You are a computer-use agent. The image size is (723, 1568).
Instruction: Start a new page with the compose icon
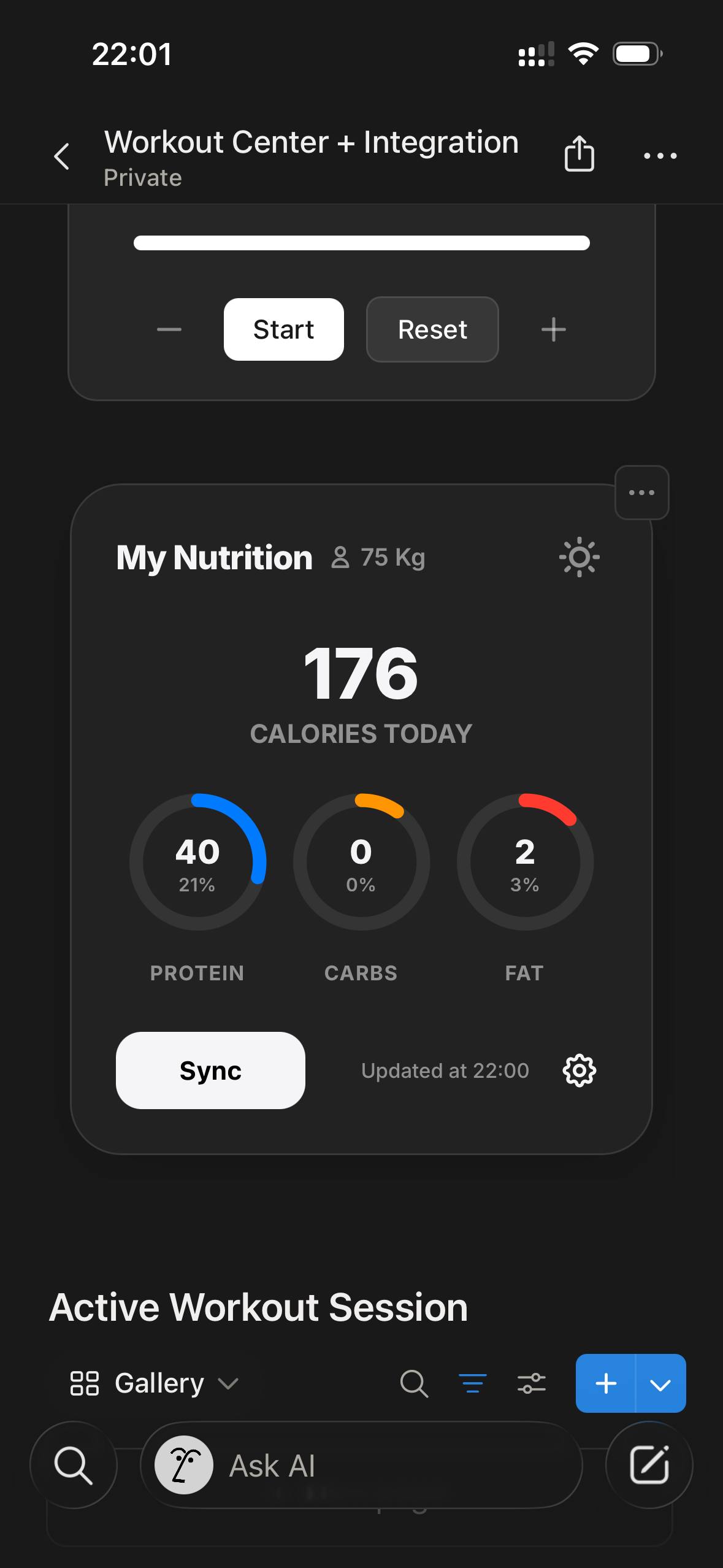tap(649, 1466)
